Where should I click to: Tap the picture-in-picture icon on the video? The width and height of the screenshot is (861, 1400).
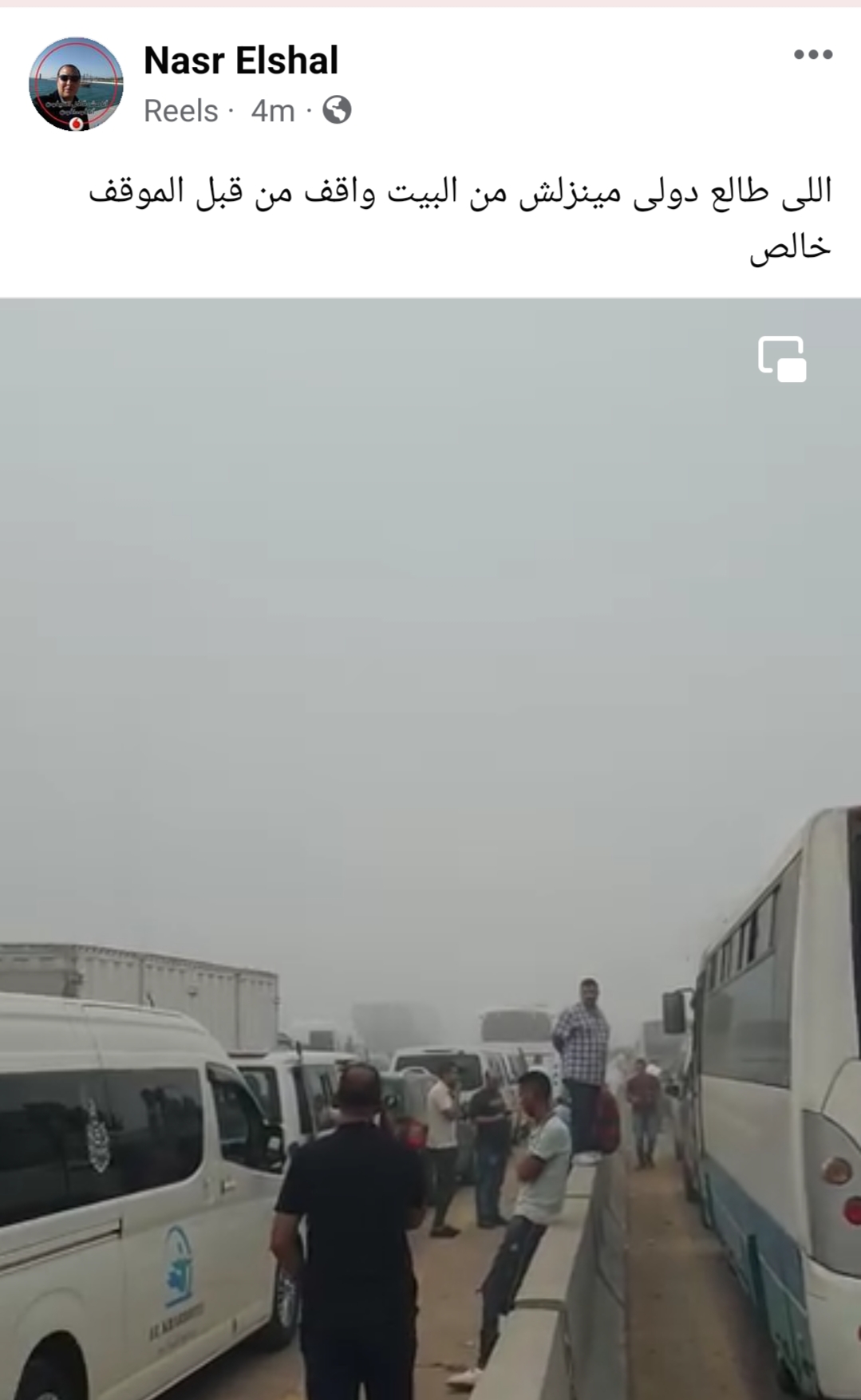tap(782, 359)
